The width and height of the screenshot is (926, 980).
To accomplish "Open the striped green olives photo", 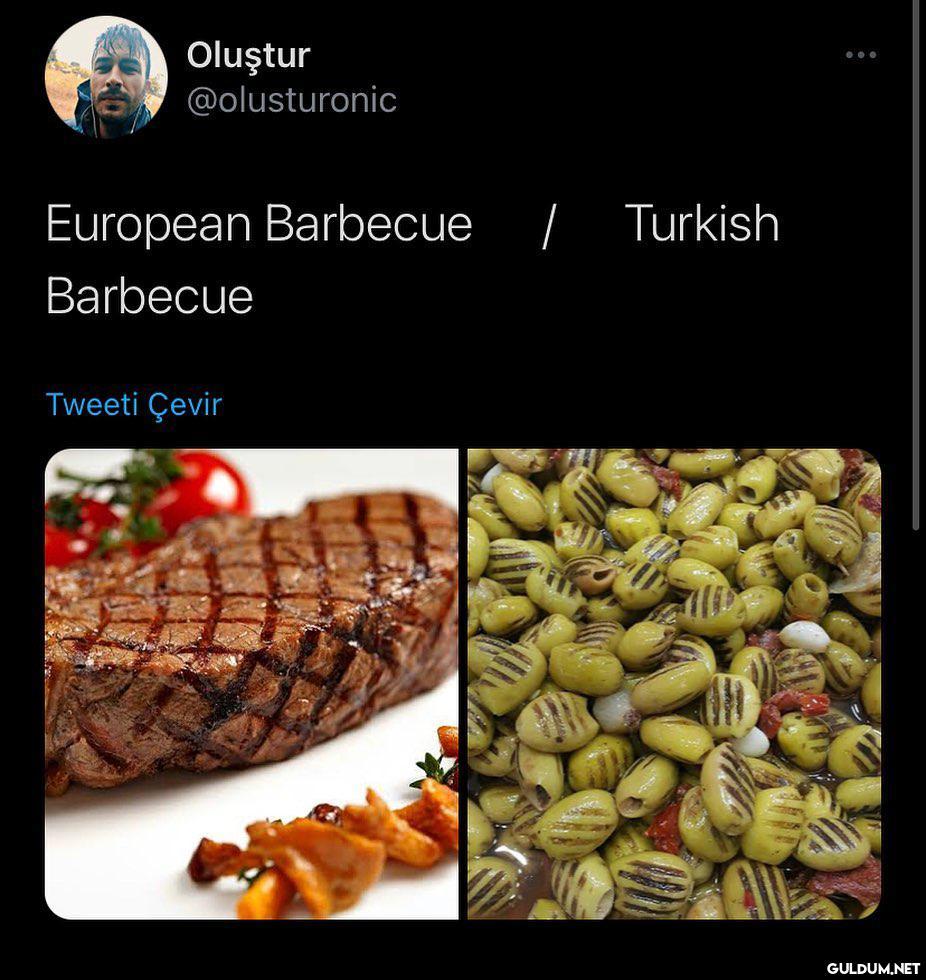I will pos(674,683).
